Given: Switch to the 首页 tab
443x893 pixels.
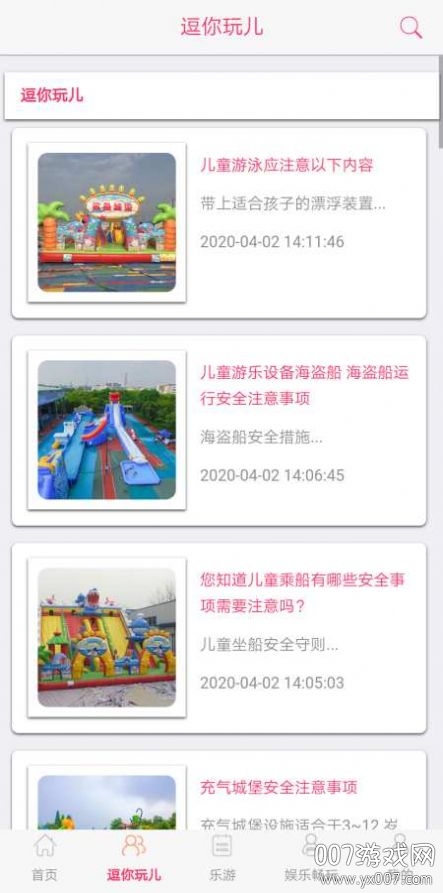Looking at the screenshot, I should point(44,858).
